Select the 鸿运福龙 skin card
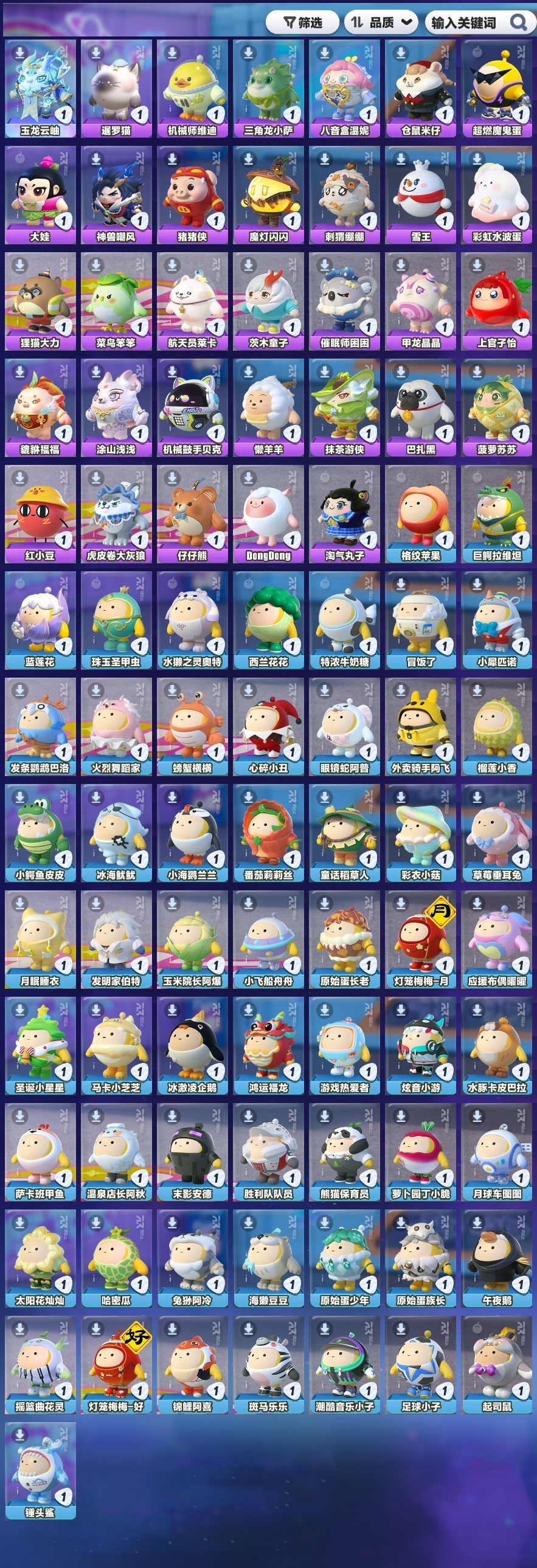The width and height of the screenshot is (537, 1568). [269, 1044]
